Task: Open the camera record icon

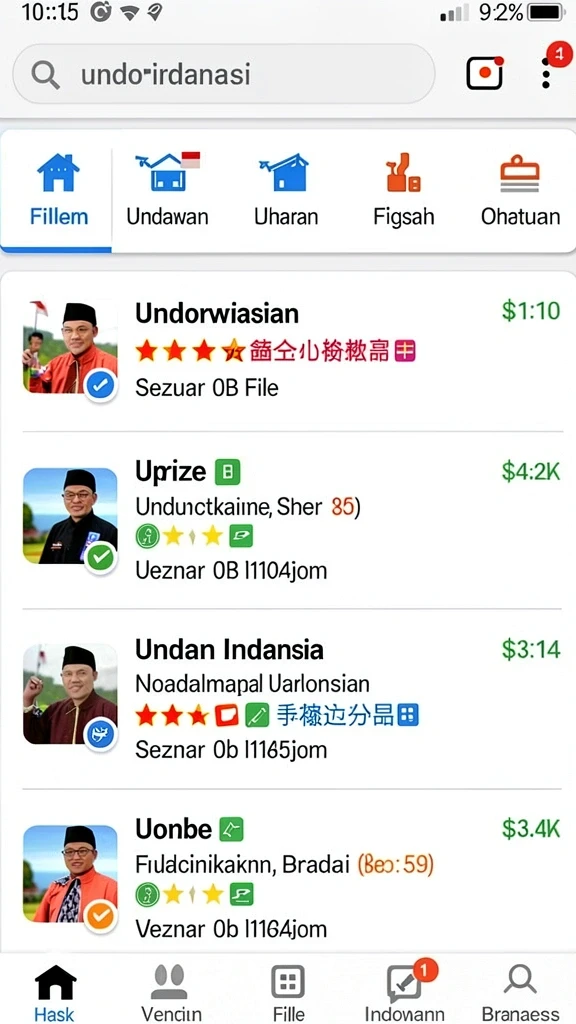Action: 485,73
